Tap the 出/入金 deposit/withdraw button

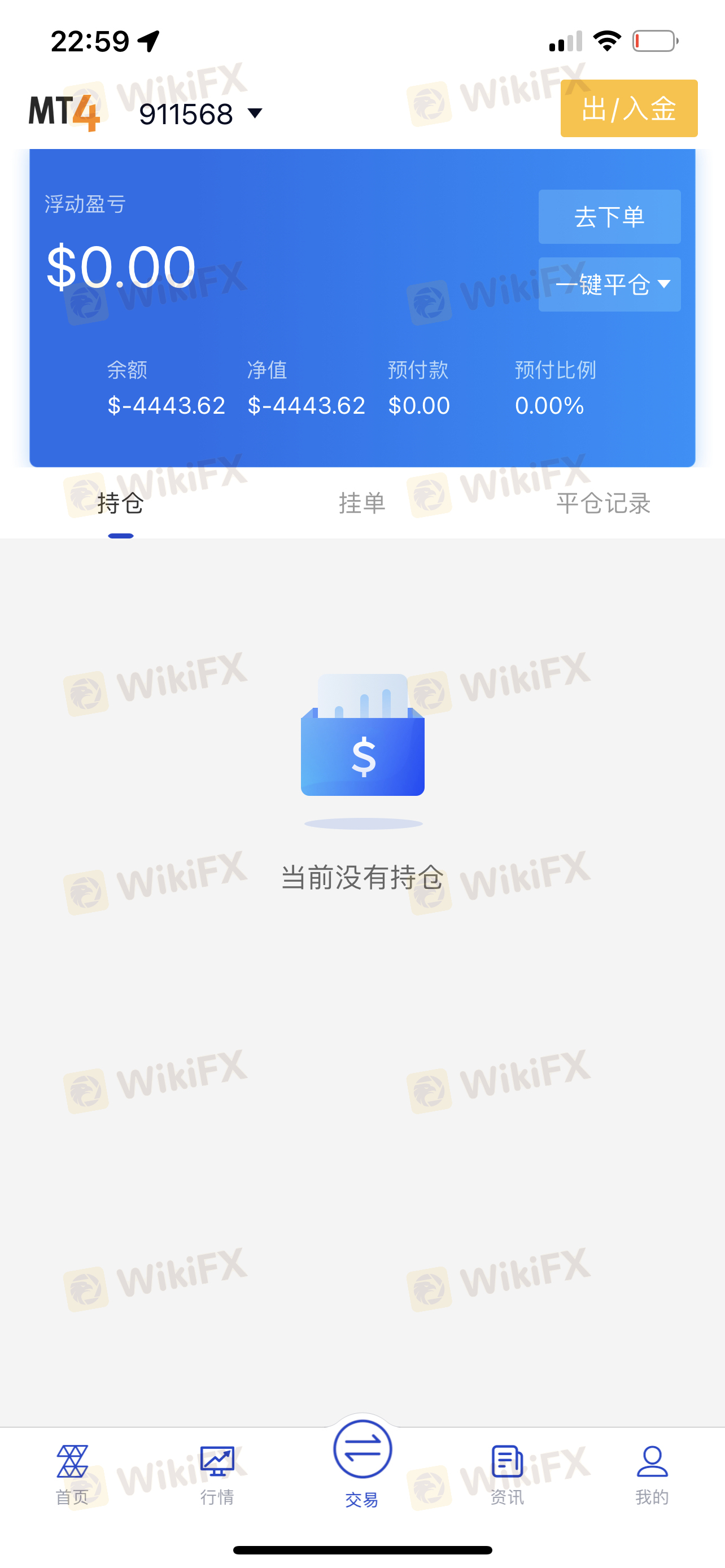coord(629,108)
